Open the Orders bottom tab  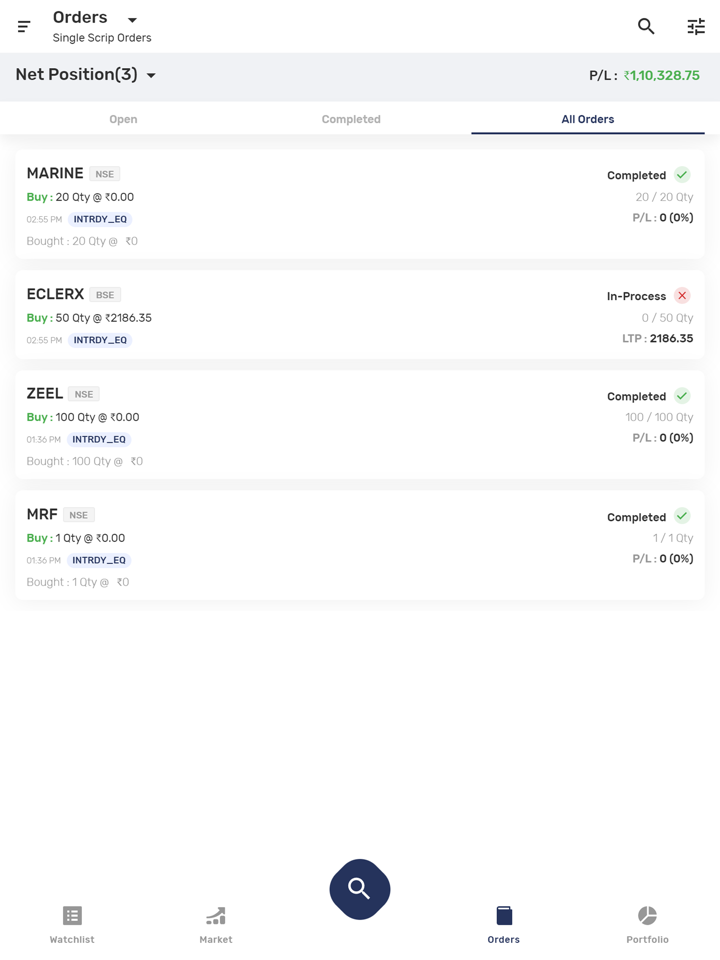click(504, 924)
